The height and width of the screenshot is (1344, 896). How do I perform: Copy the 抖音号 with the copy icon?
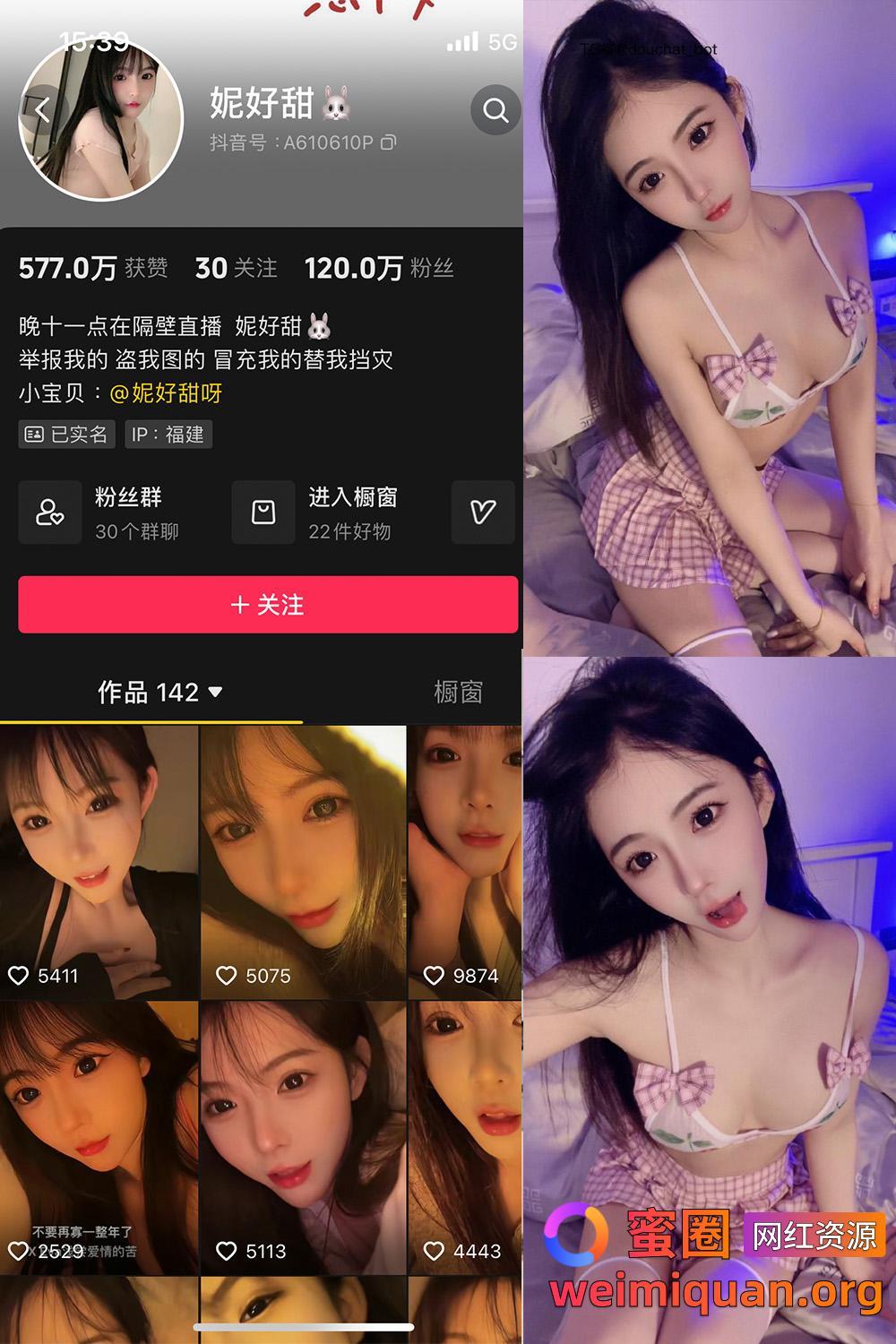click(x=389, y=142)
